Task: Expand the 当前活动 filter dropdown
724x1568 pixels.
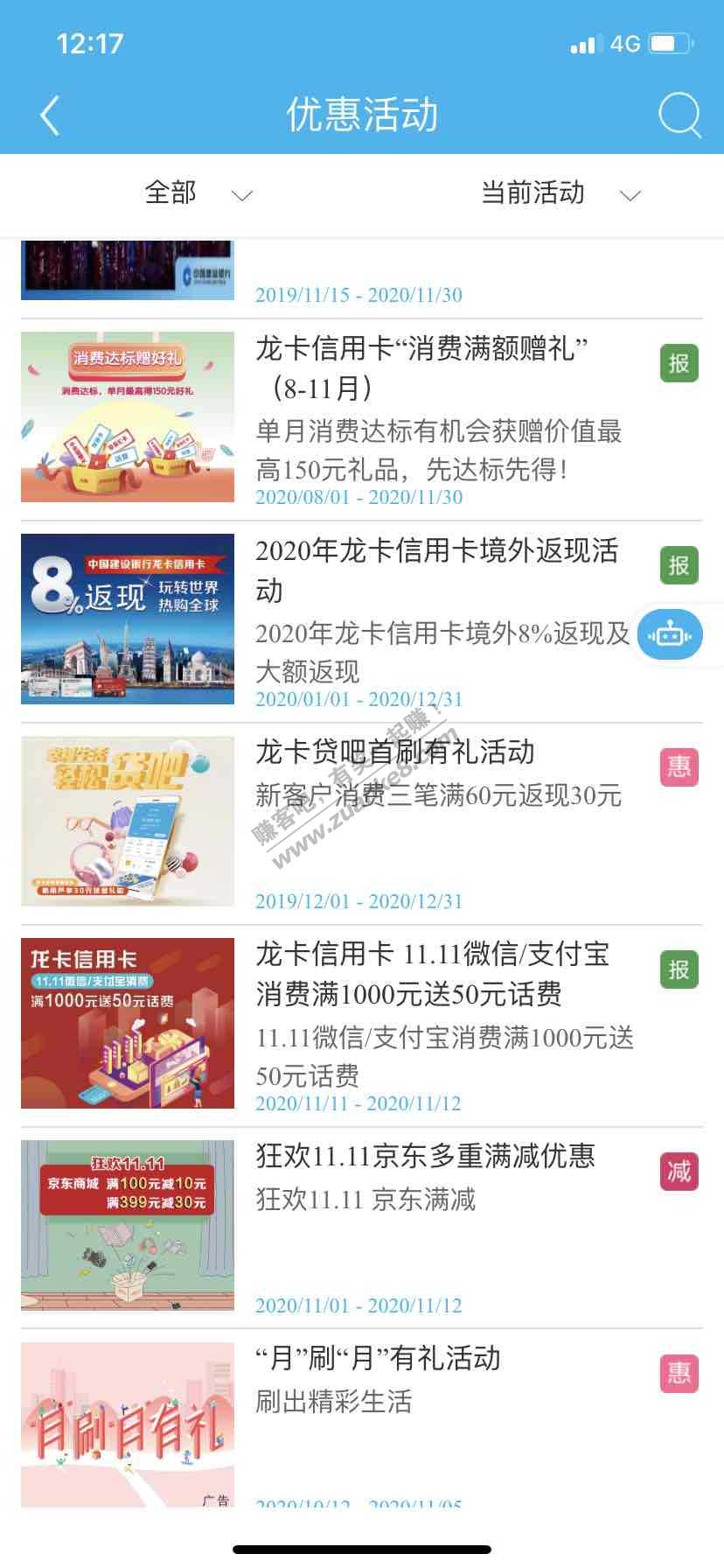Action: [x=560, y=193]
